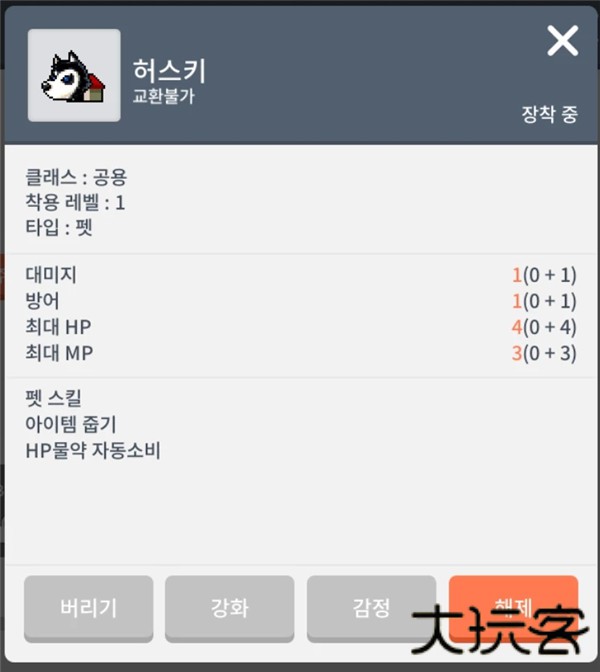Close the 허스키 item dialog

tap(563, 41)
